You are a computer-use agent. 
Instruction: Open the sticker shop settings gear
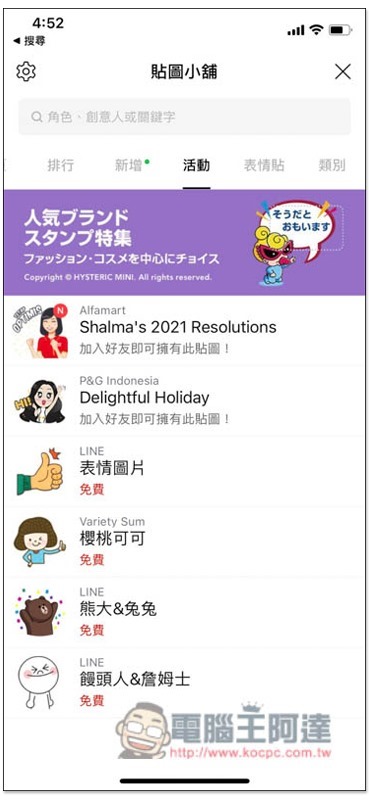pyautogui.click(x=26, y=71)
